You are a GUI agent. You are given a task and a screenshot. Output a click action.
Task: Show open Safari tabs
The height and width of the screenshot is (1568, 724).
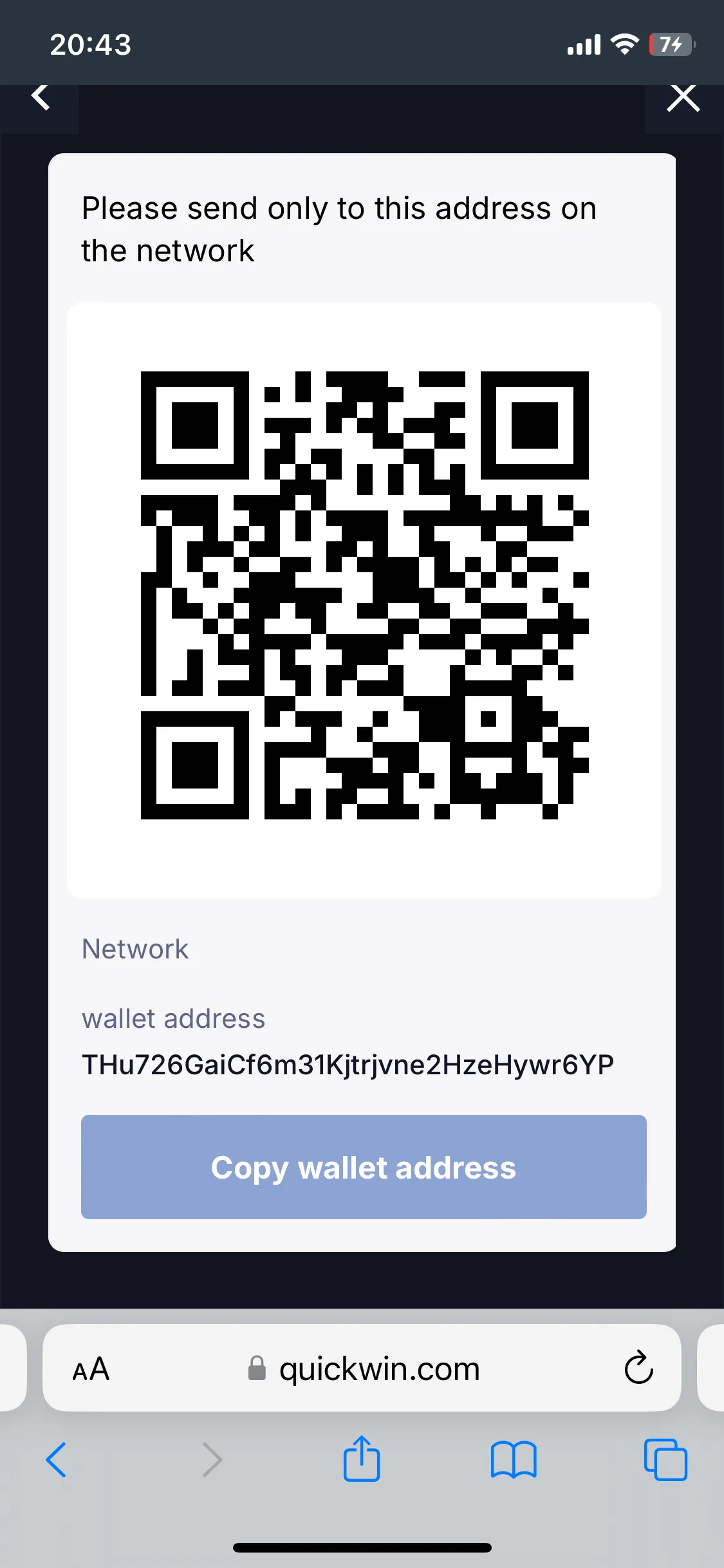tap(665, 1460)
